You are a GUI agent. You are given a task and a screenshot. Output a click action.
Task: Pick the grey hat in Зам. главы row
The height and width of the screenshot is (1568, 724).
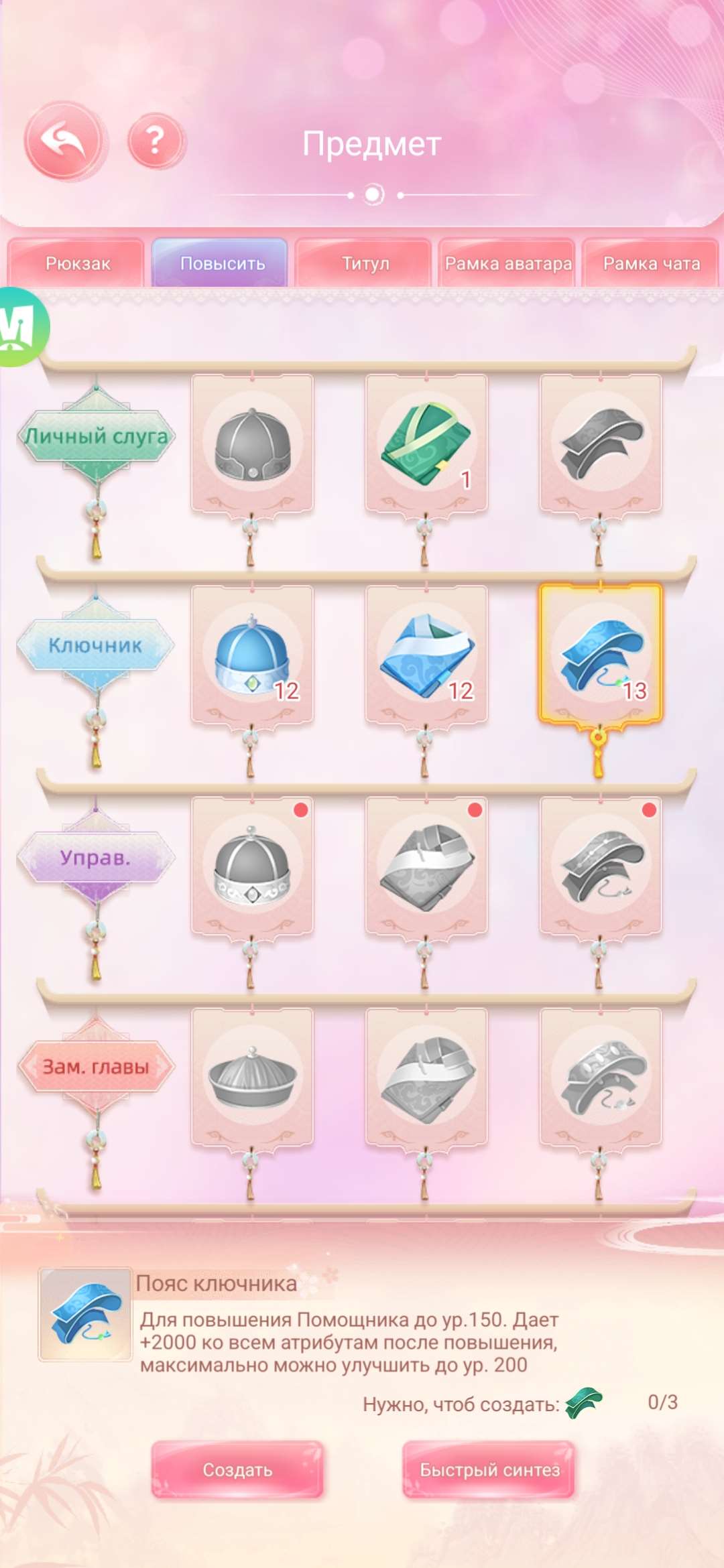(x=252, y=1077)
